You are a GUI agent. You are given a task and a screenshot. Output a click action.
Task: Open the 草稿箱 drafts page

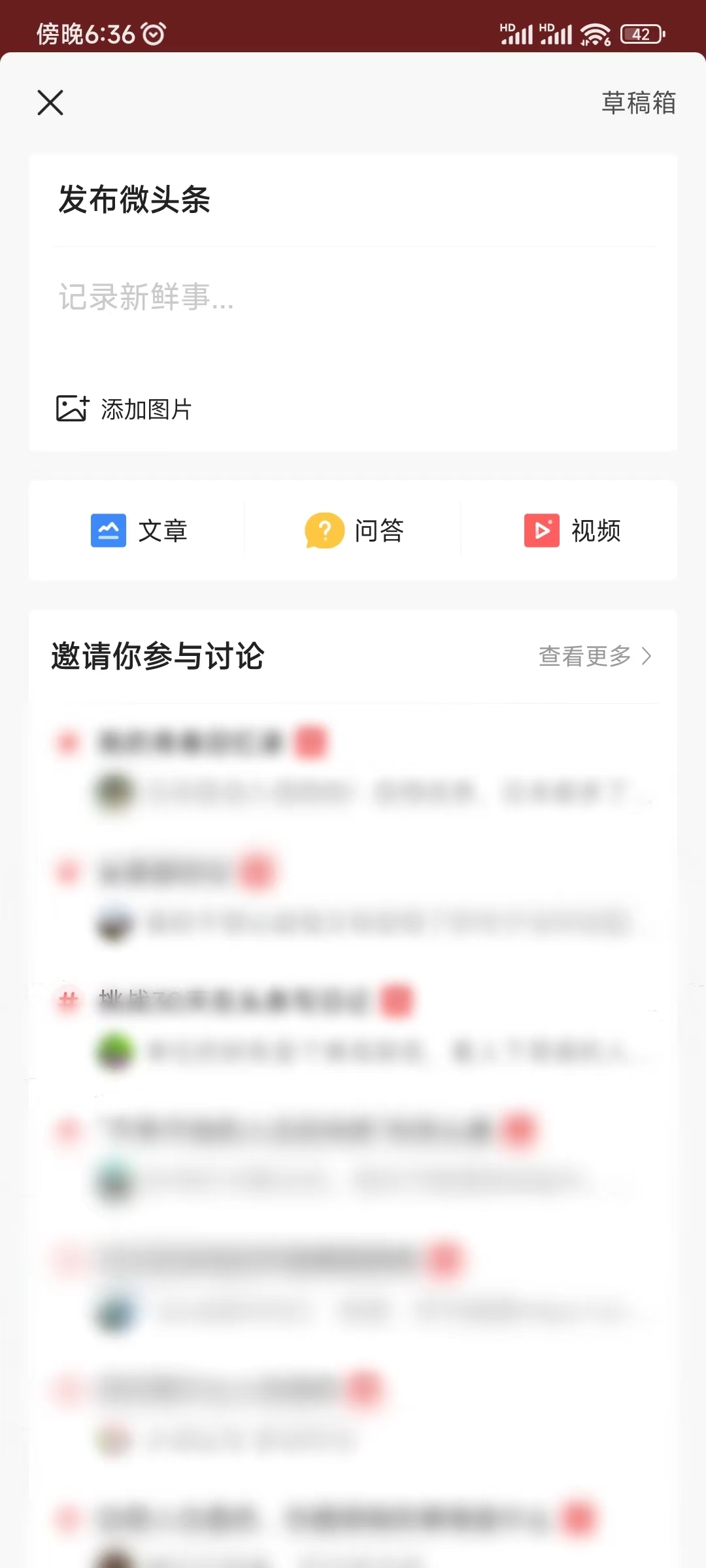coord(639,103)
